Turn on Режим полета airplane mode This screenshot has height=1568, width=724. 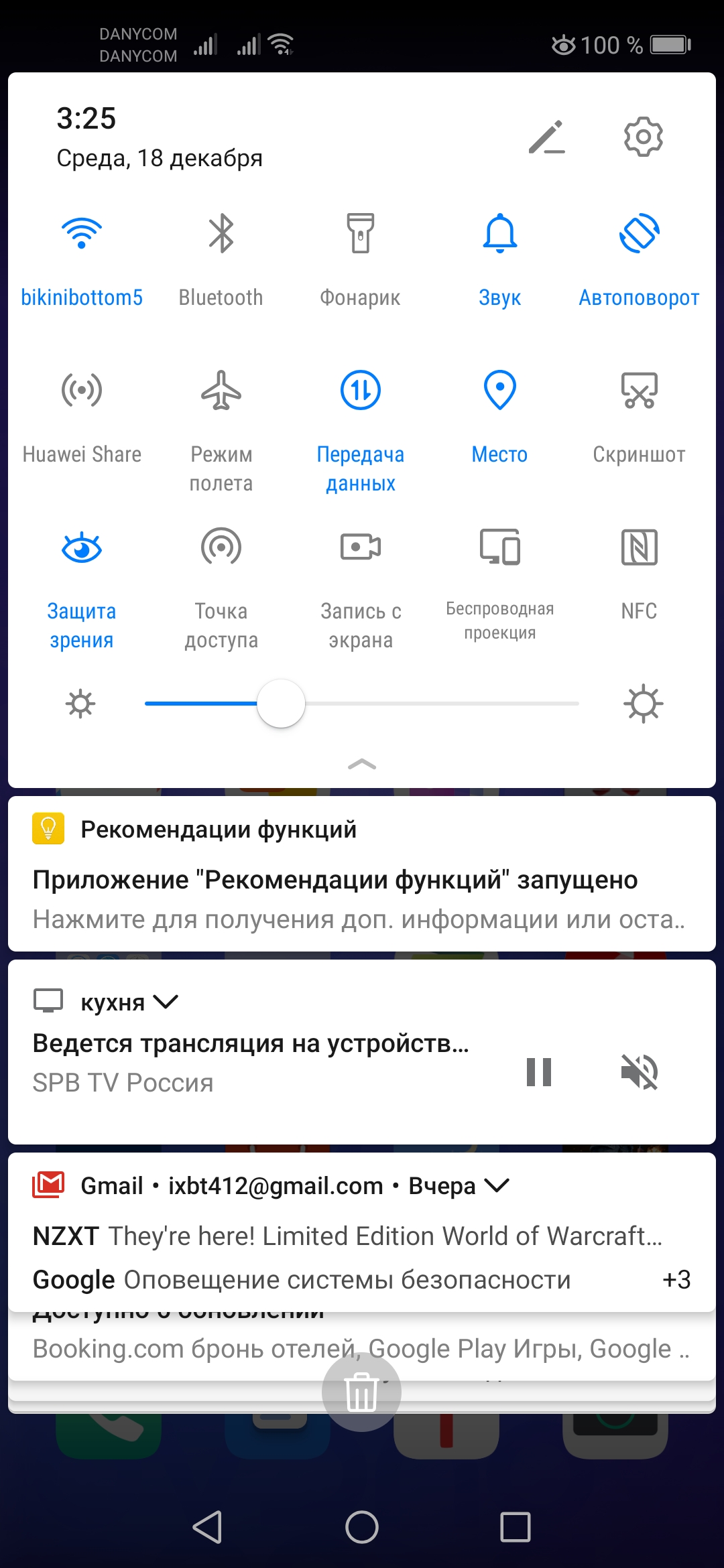[x=221, y=391]
